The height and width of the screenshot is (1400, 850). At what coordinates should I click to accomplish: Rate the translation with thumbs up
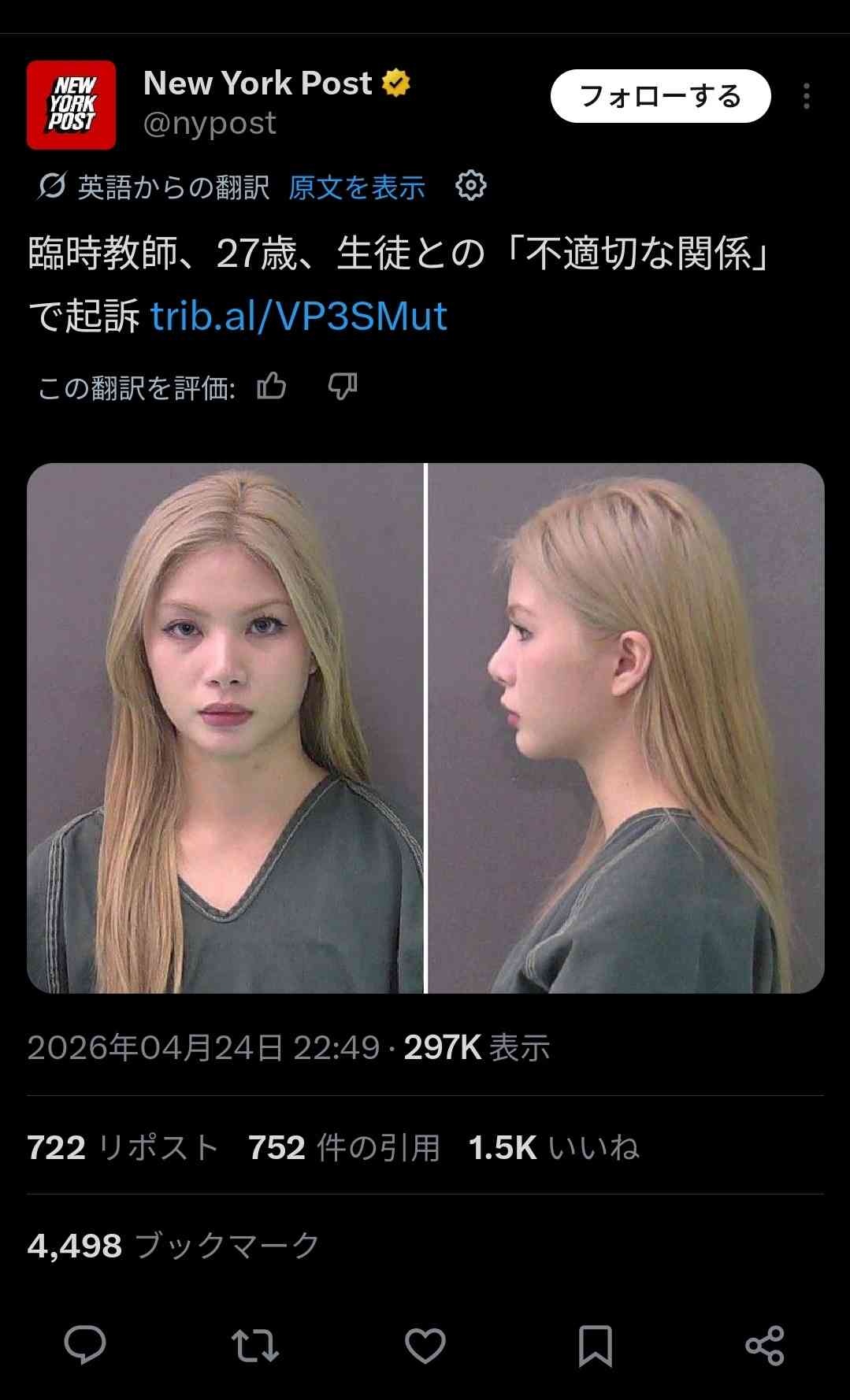click(x=272, y=387)
